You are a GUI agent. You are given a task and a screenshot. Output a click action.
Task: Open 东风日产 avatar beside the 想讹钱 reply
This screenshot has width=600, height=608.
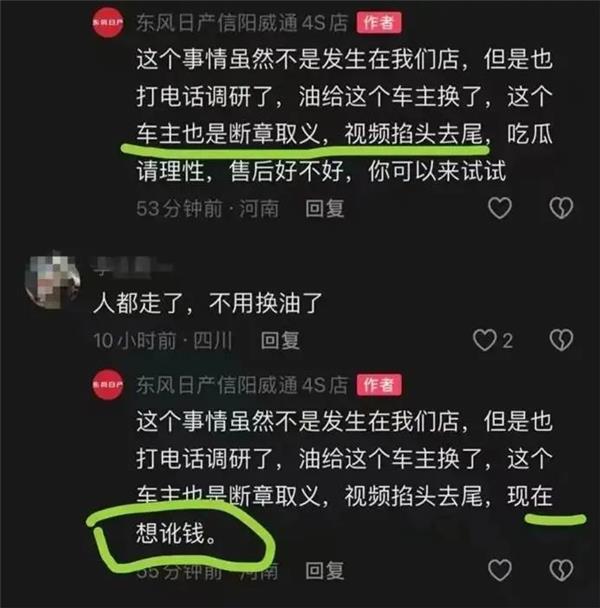108,384
